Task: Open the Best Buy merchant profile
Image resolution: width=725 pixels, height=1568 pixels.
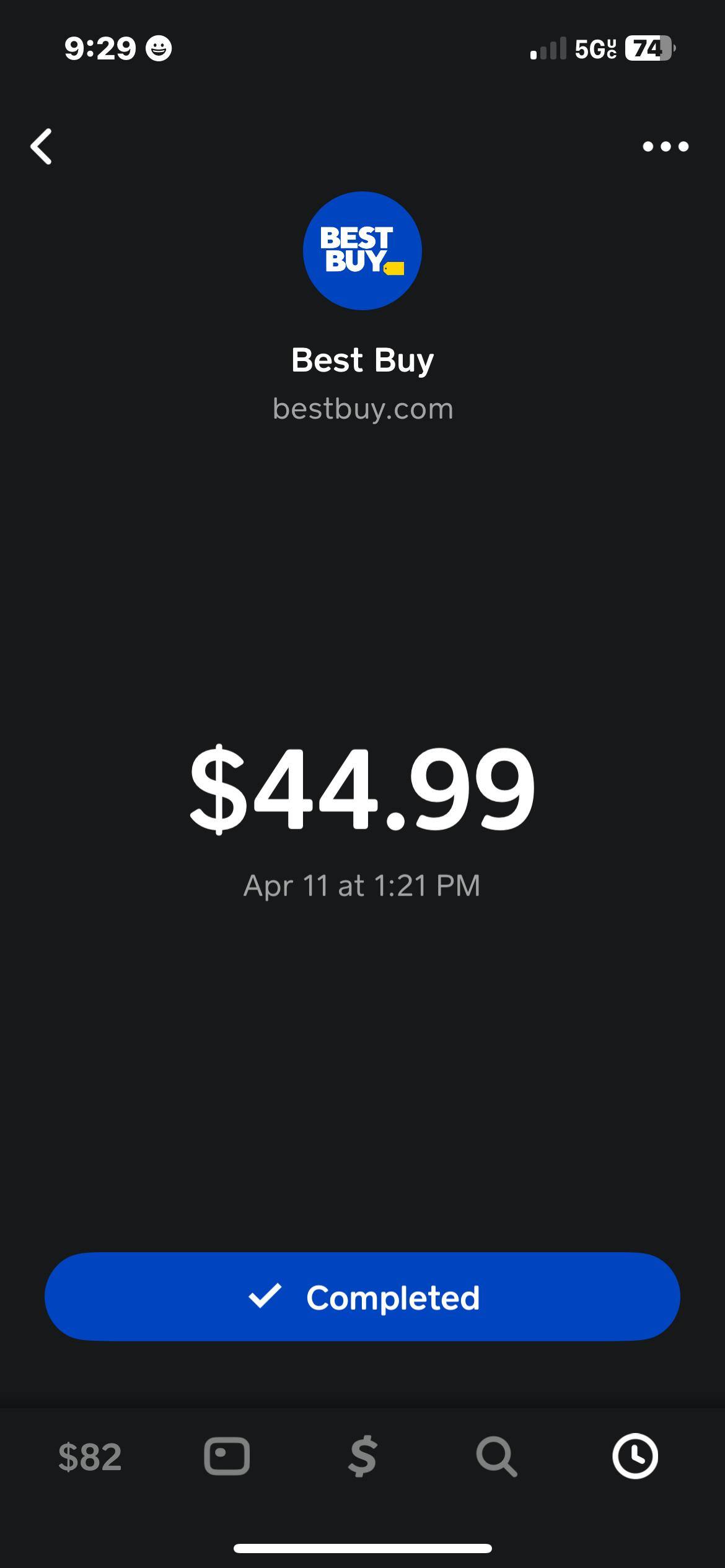Action: [362, 251]
